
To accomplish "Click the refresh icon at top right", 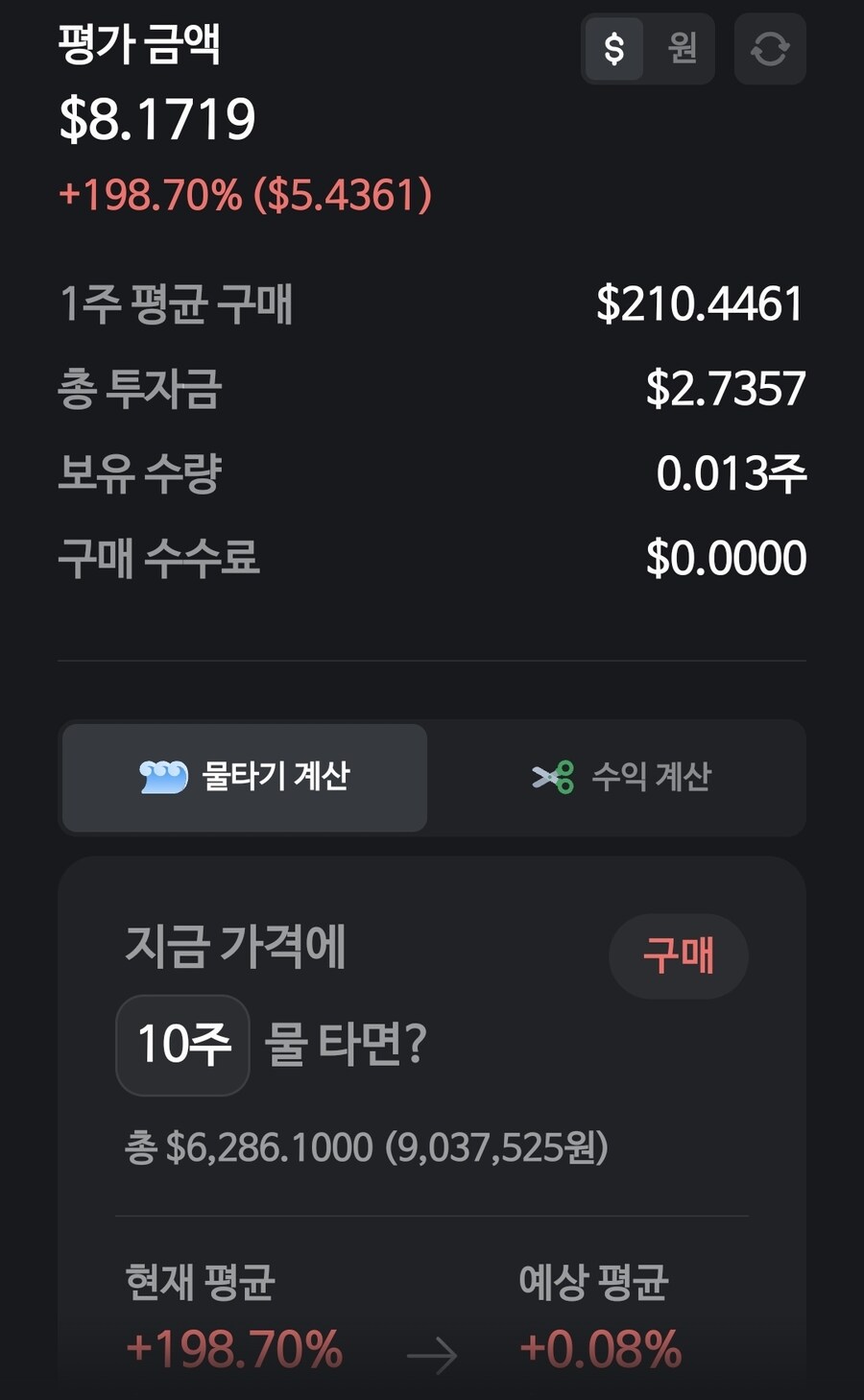I will point(769,49).
